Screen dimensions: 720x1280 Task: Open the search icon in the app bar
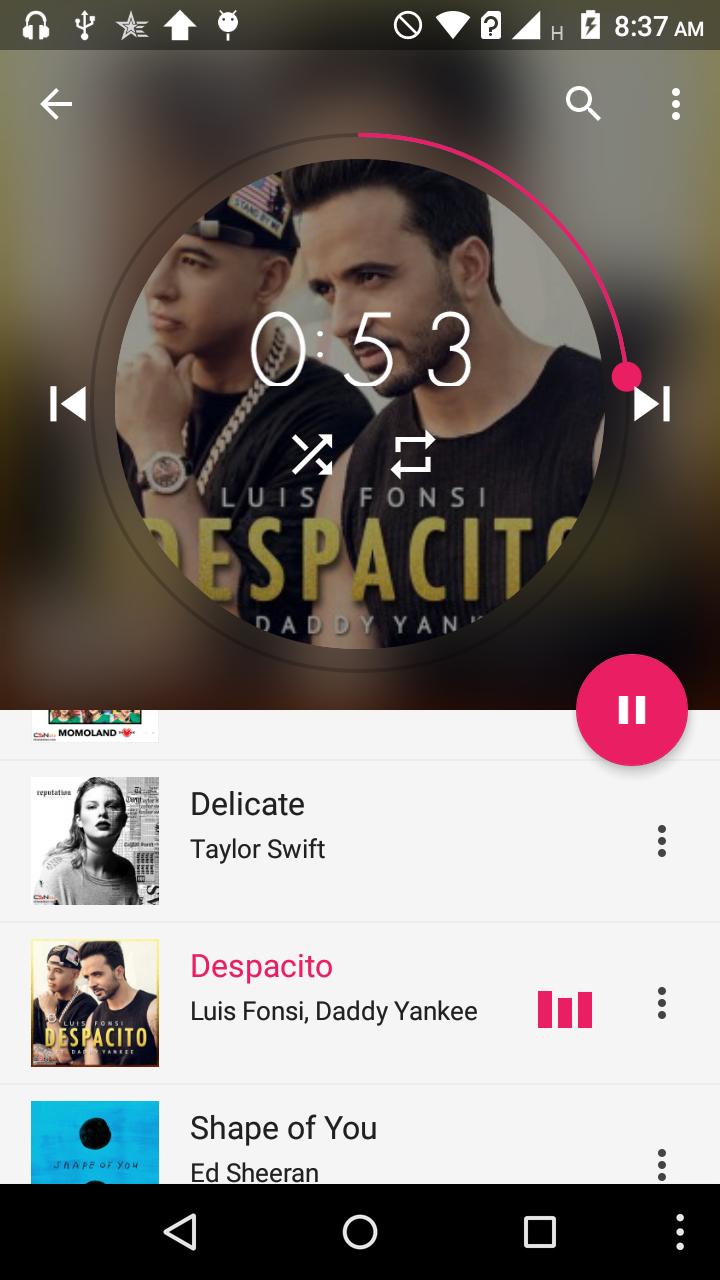583,104
